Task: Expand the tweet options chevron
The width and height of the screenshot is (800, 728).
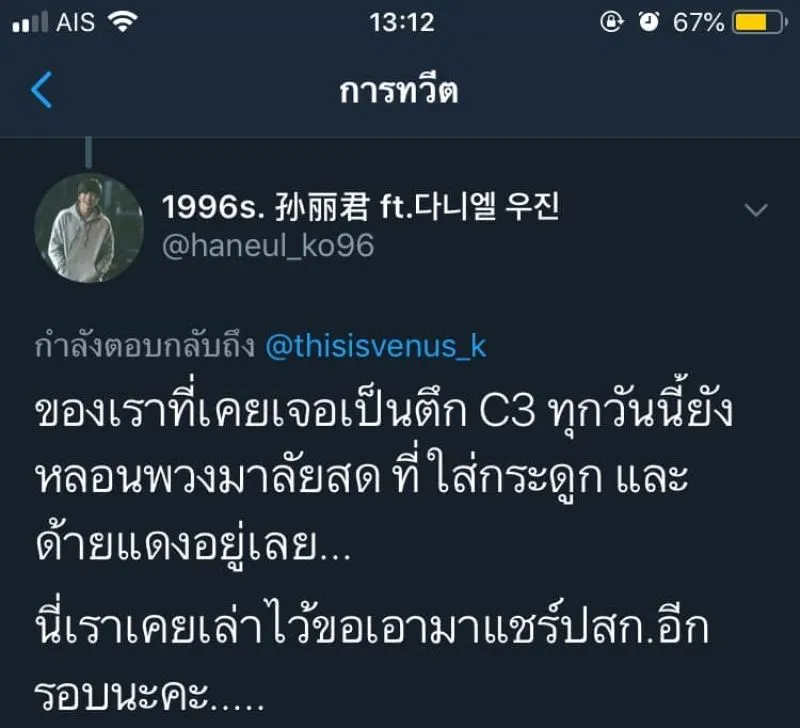Action: [x=757, y=209]
